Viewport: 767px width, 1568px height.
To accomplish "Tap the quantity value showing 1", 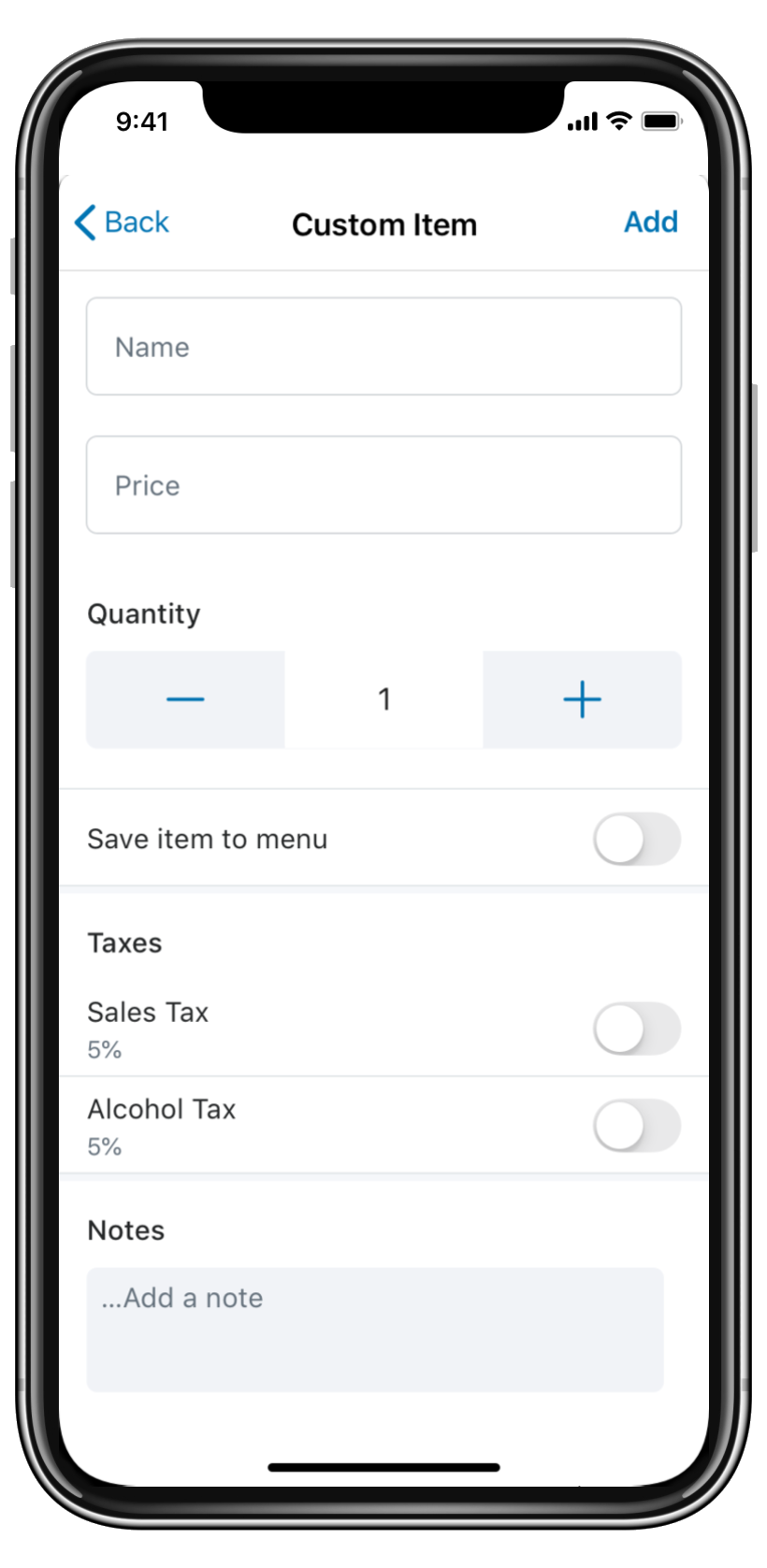I will (383, 699).
